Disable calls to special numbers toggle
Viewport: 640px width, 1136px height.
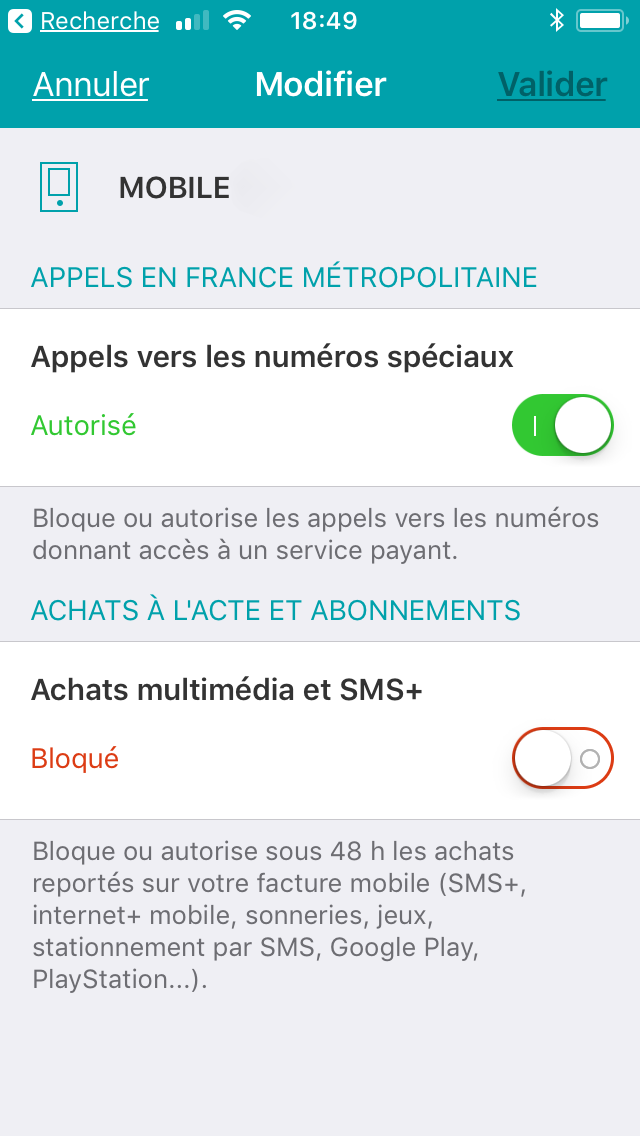click(x=562, y=425)
